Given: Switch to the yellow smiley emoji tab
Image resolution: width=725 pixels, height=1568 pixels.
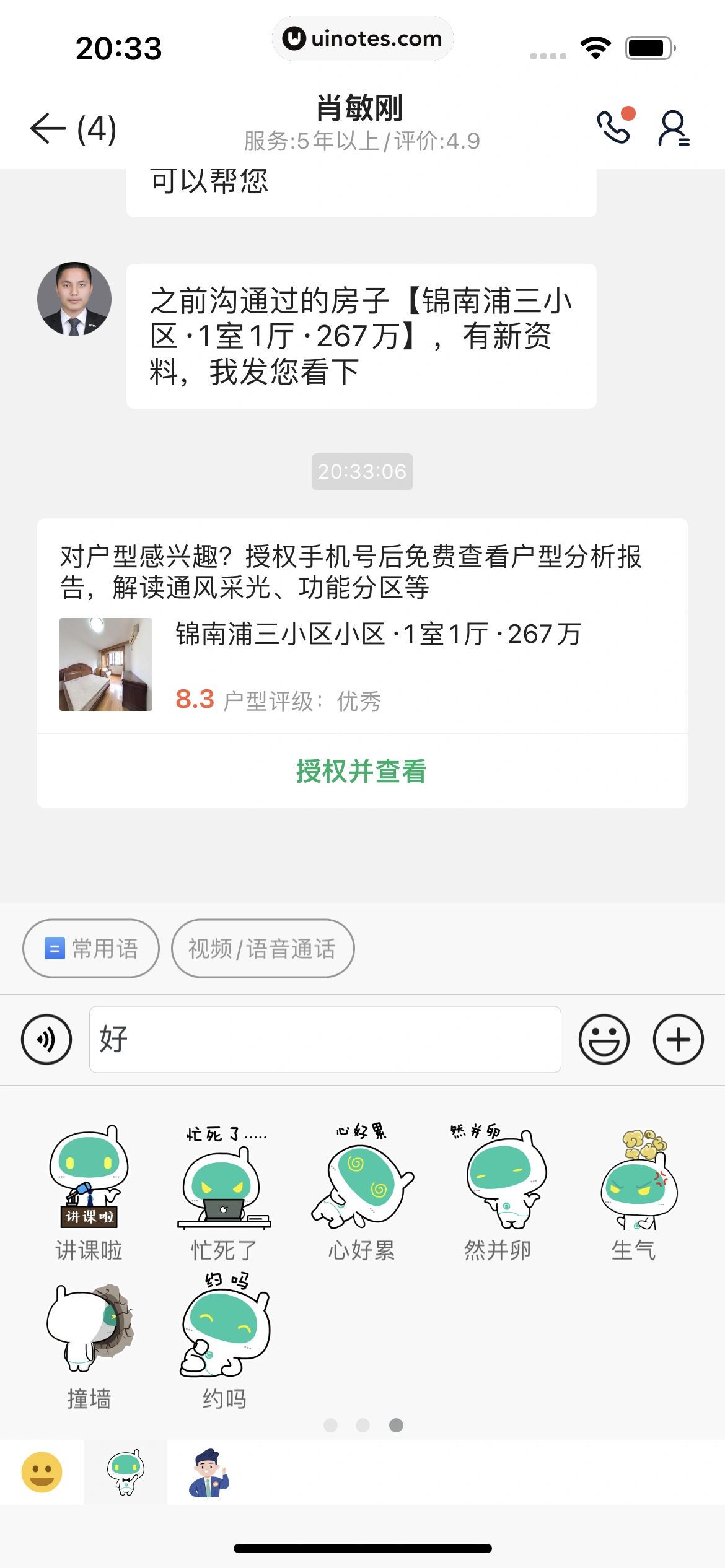Looking at the screenshot, I should (42, 1472).
